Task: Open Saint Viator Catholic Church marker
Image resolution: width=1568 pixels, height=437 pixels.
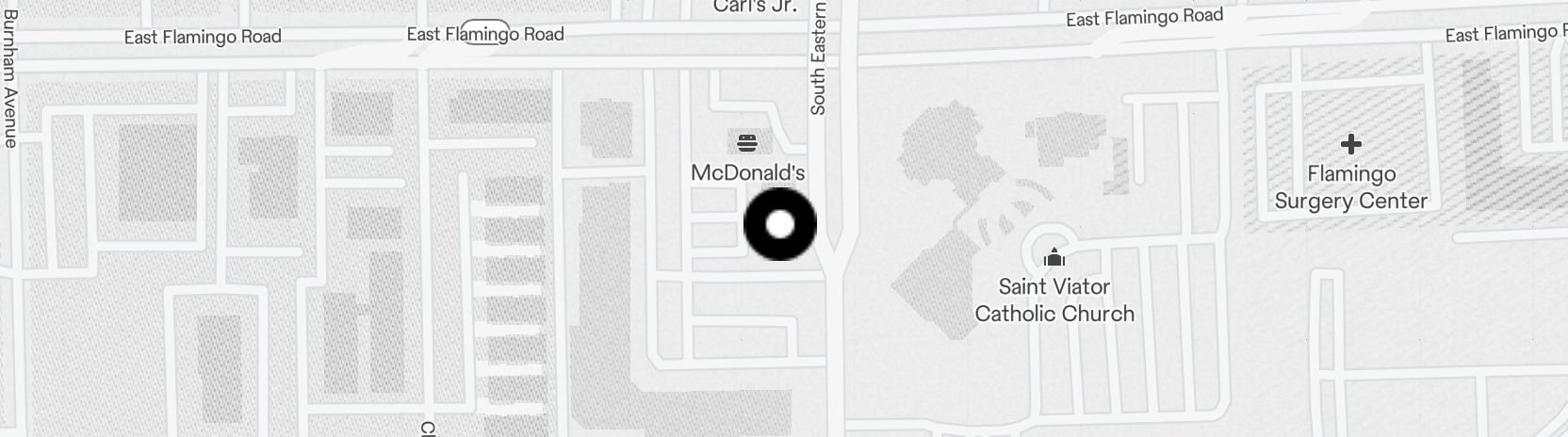Action: 1053,257
